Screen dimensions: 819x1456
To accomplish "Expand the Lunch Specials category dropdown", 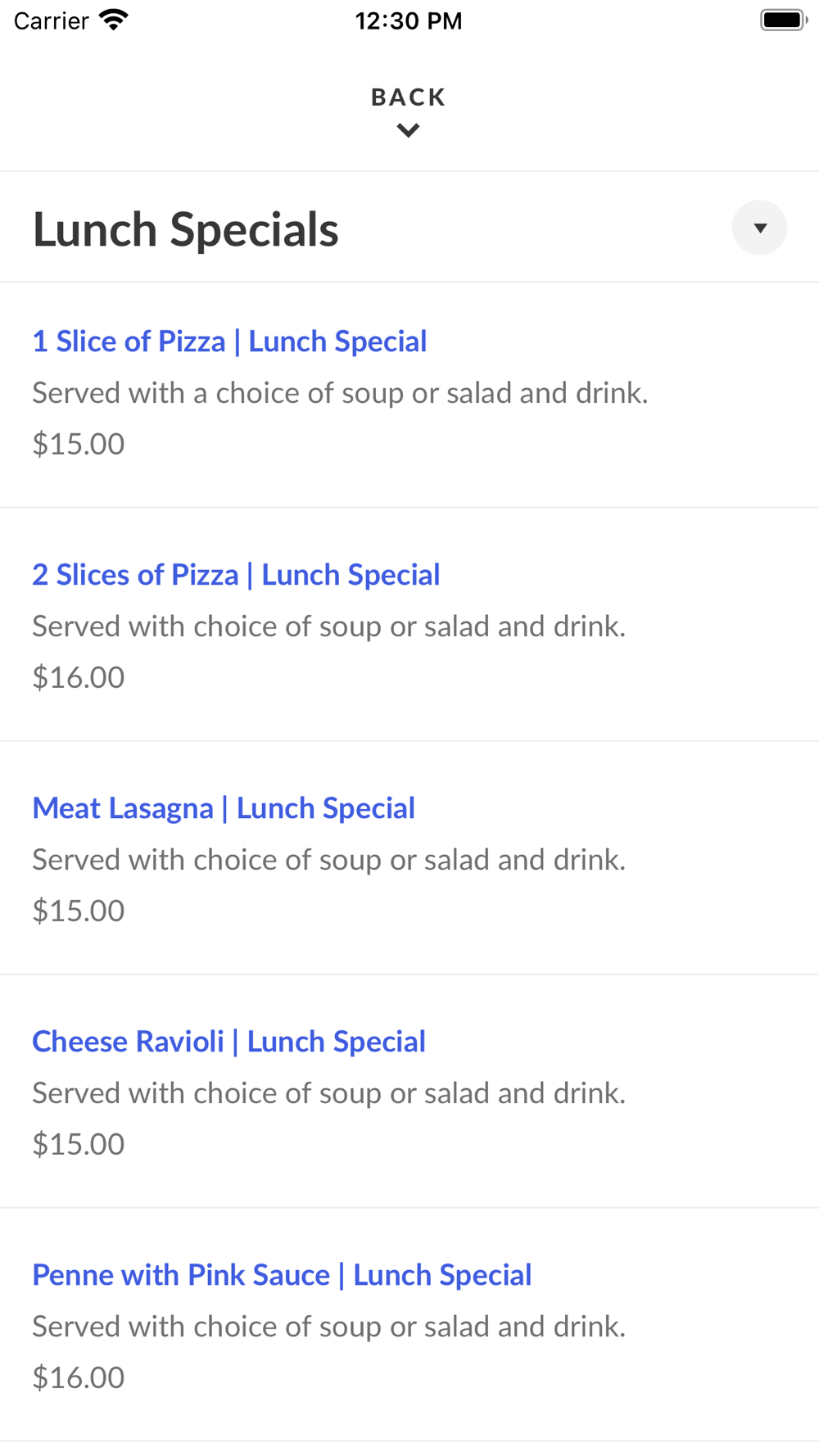I will point(759,228).
